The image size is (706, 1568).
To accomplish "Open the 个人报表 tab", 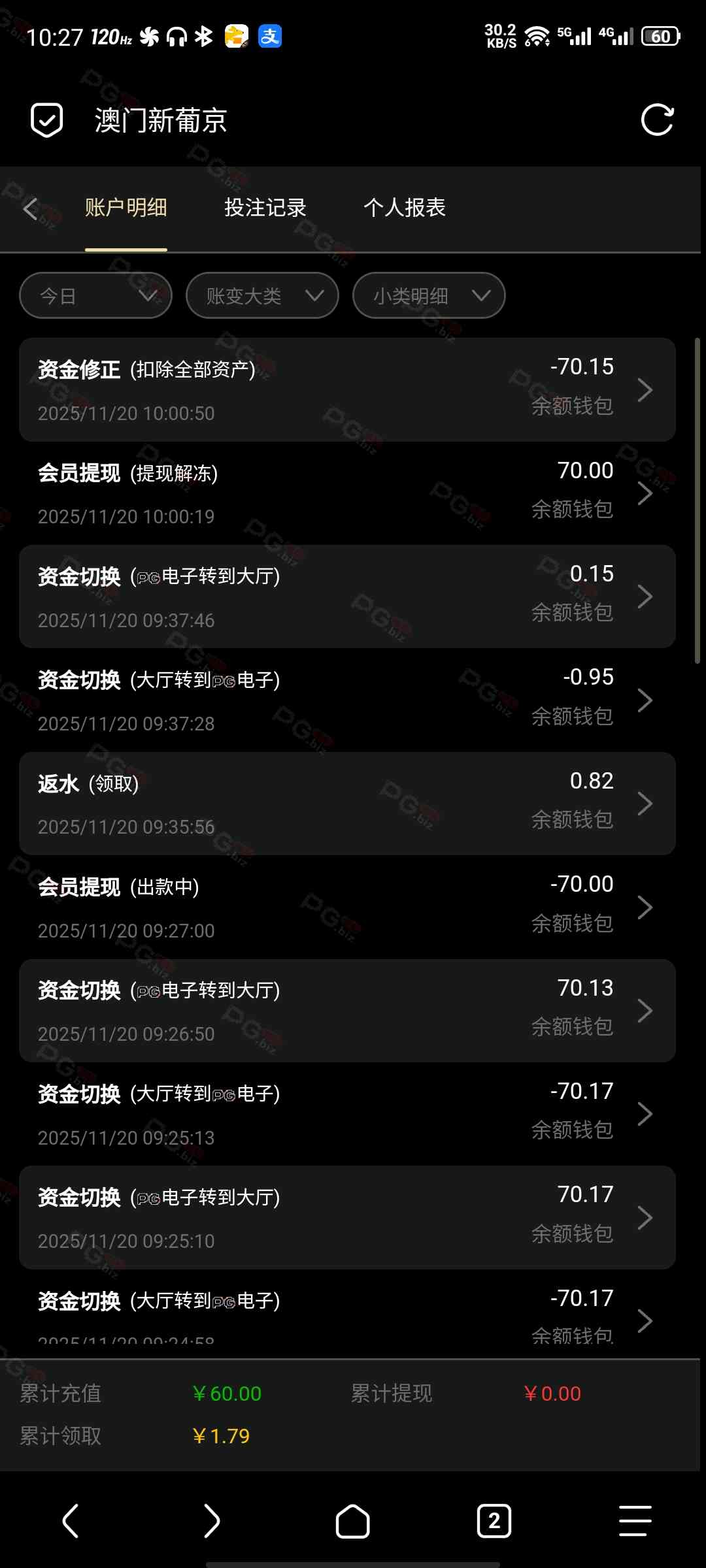I will click(404, 208).
